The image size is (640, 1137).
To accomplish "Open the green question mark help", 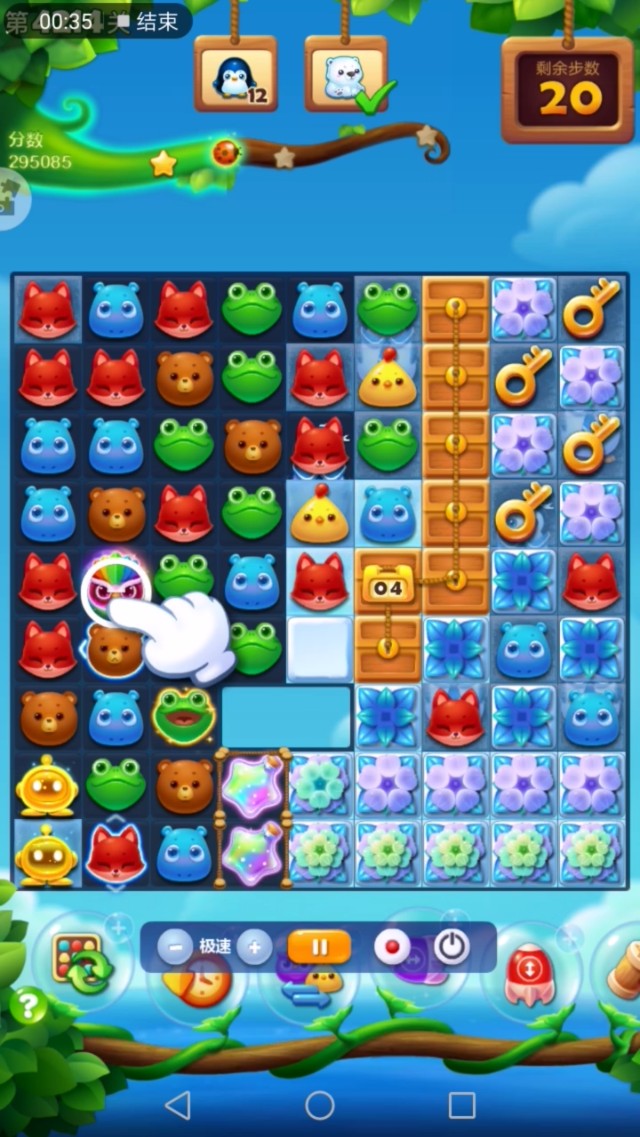I will (x=28, y=1005).
